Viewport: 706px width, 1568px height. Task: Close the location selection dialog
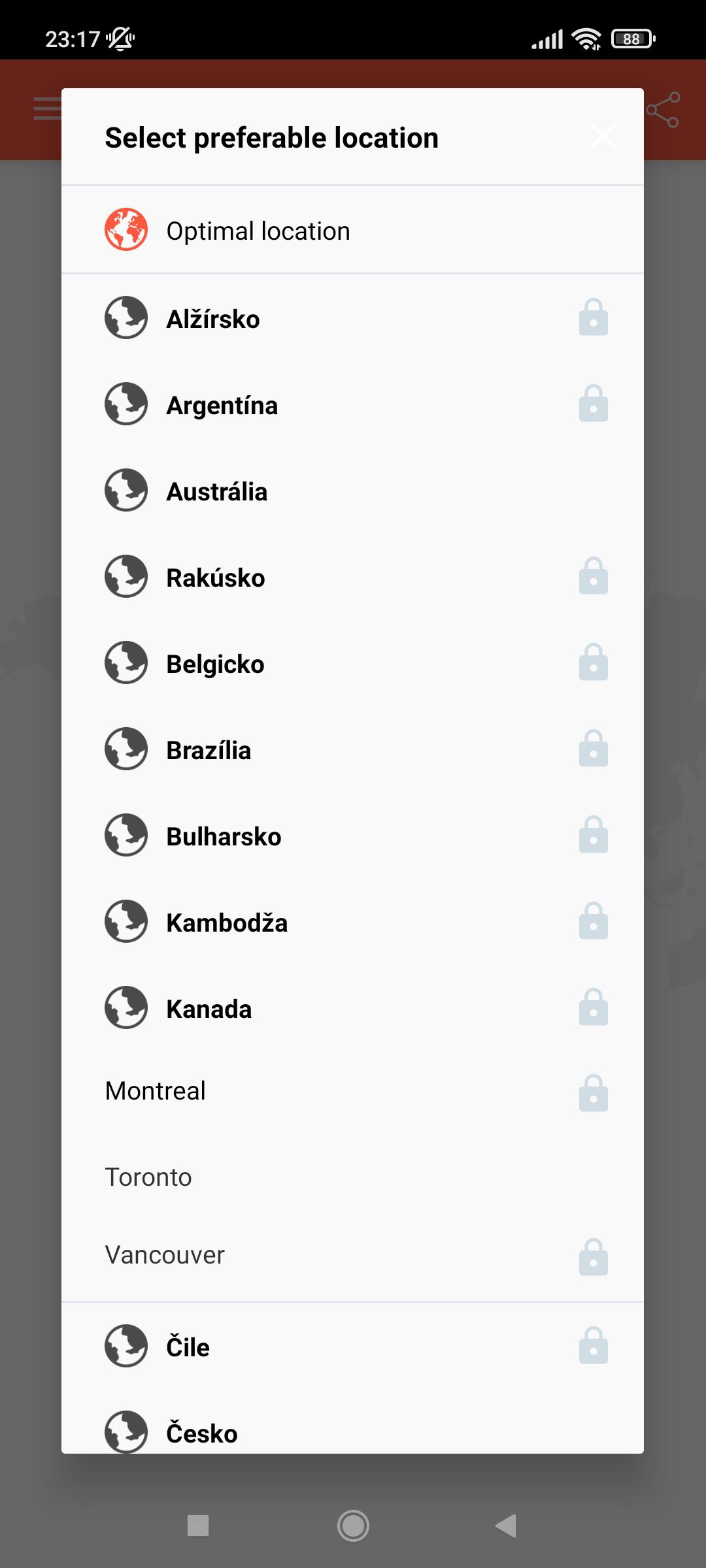click(x=603, y=137)
